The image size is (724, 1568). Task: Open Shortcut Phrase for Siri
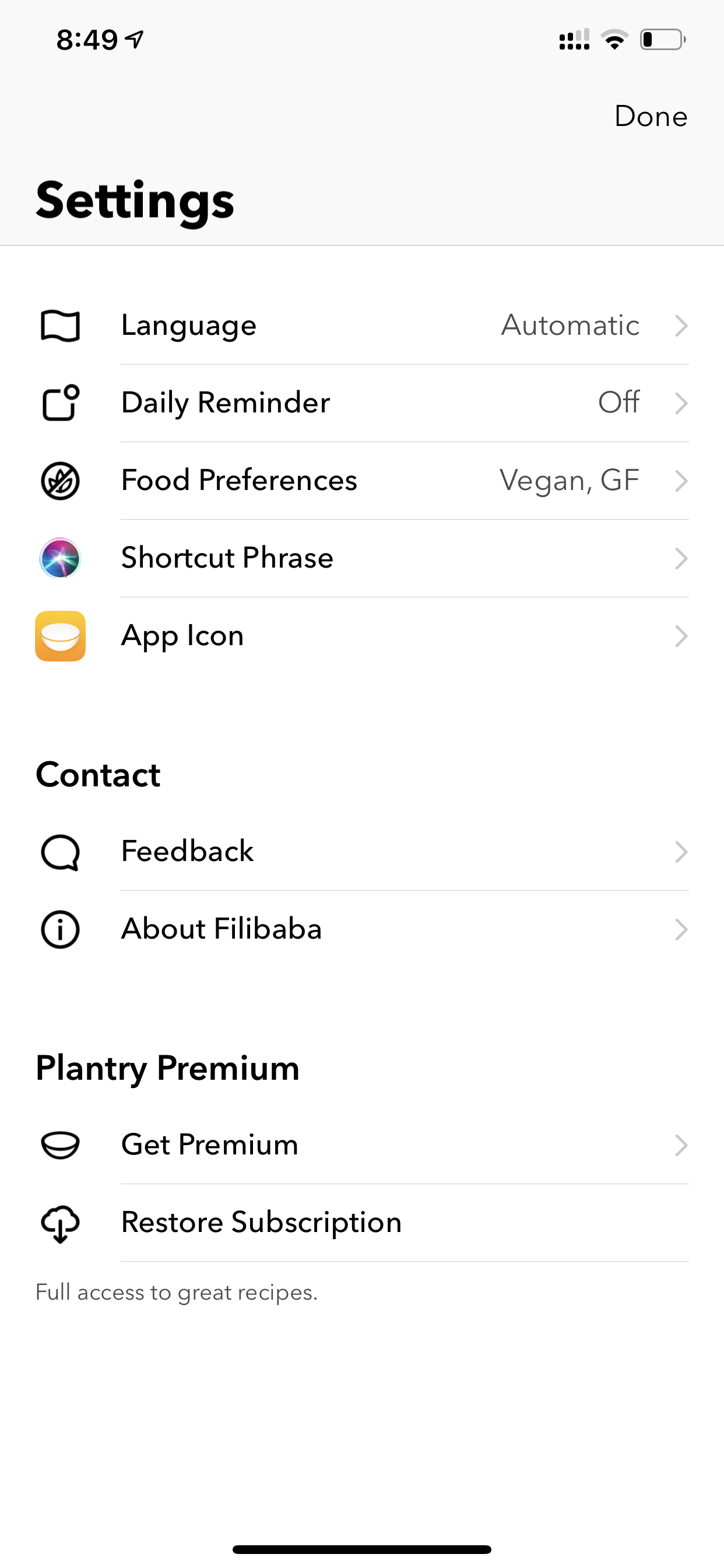coord(362,558)
